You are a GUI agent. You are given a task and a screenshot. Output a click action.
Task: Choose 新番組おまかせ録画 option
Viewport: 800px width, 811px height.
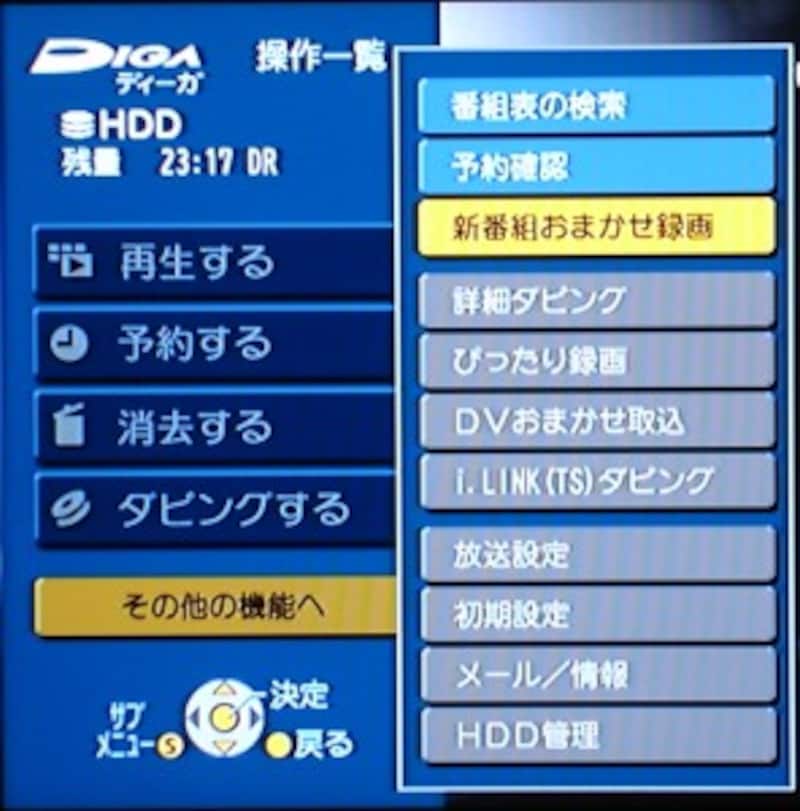point(596,226)
